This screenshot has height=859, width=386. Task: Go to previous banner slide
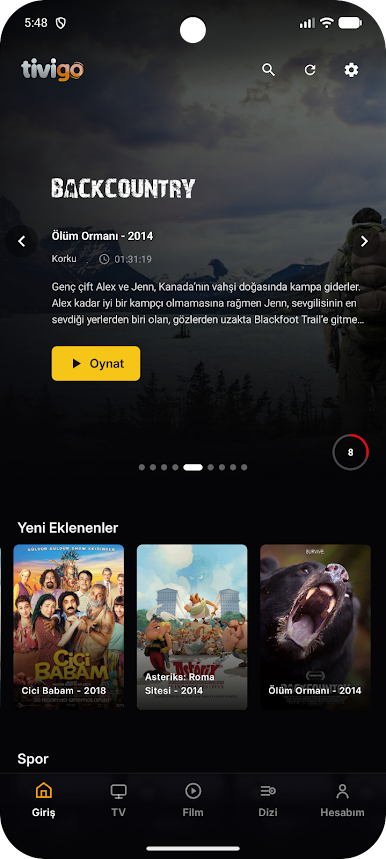[22, 241]
